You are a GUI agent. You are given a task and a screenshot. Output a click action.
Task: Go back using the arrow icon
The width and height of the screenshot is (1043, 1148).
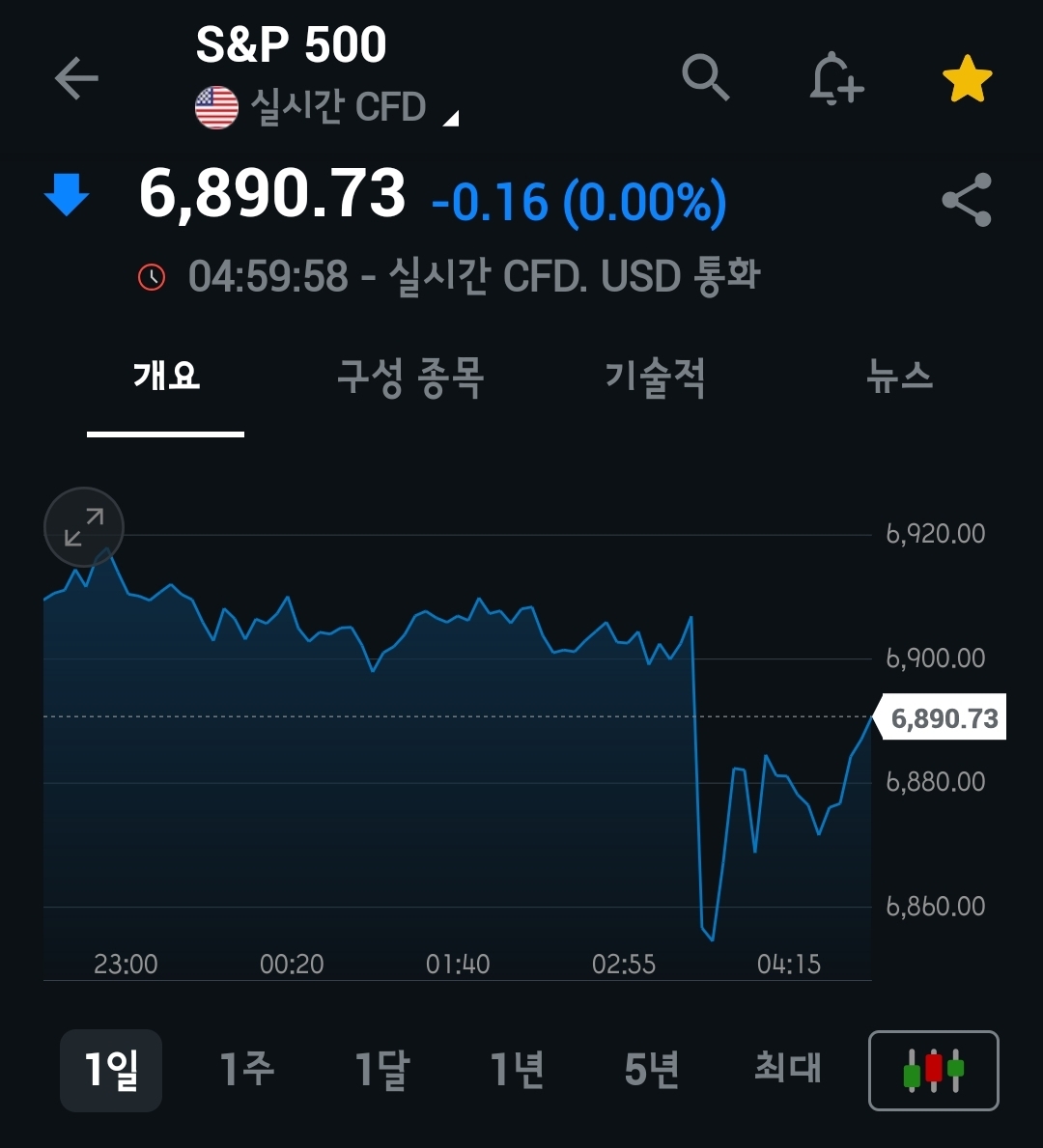[76, 78]
